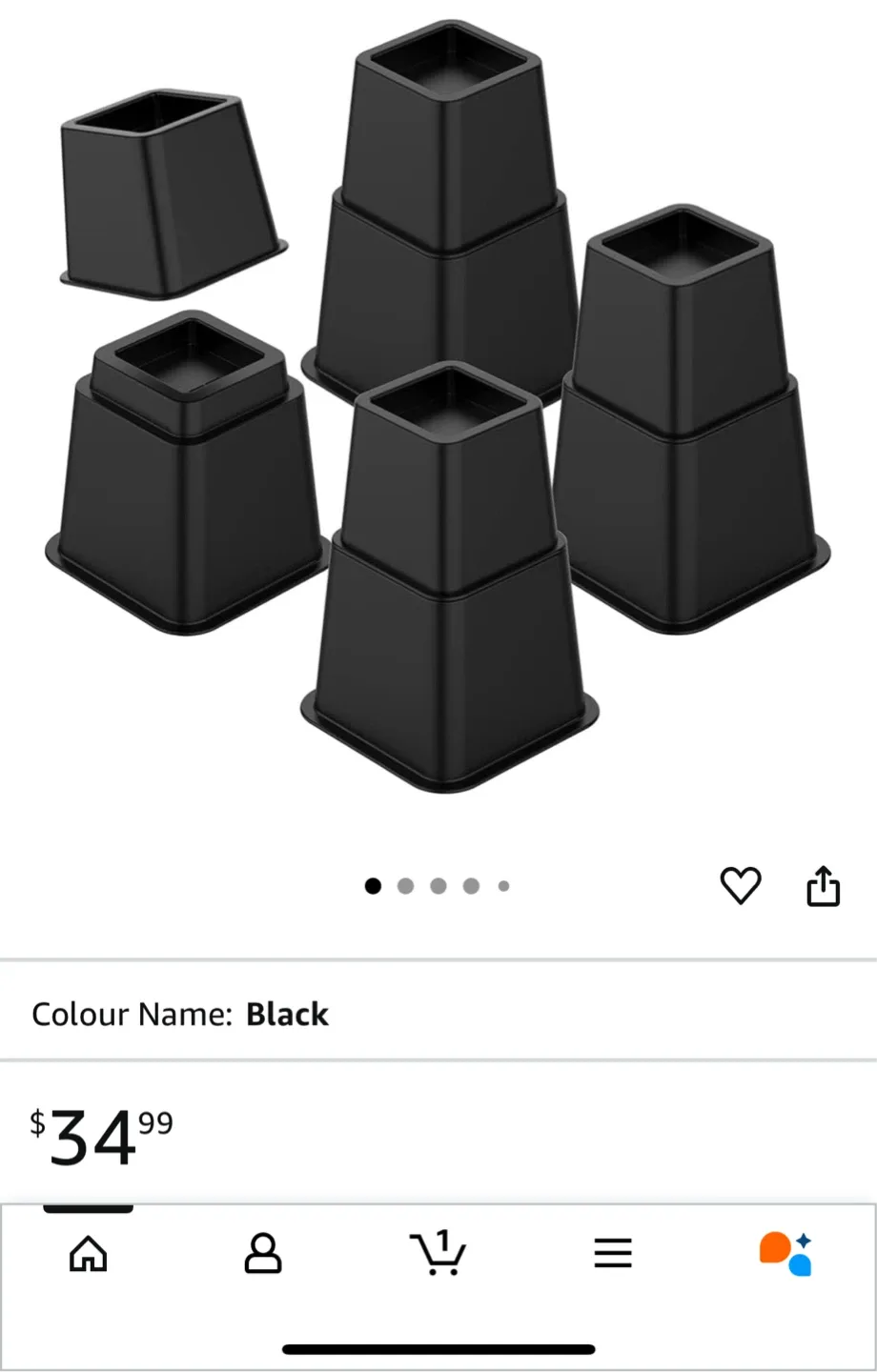Viewport: 877px width, 1372px height.
Task: Select the first image carousel dot
Action: [373, 885]
